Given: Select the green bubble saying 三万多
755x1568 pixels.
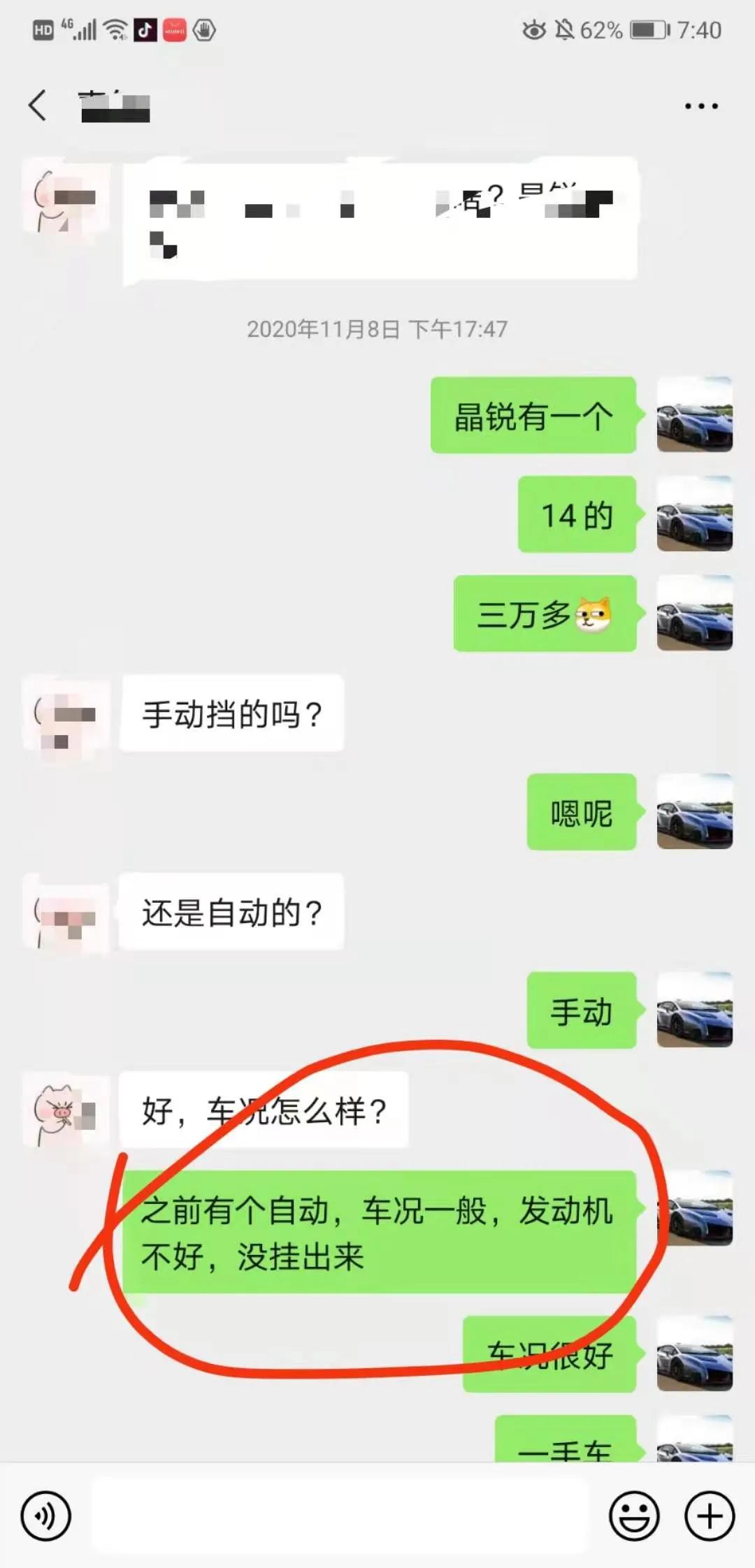Looking at the screenshot, I should click(544, 615).
